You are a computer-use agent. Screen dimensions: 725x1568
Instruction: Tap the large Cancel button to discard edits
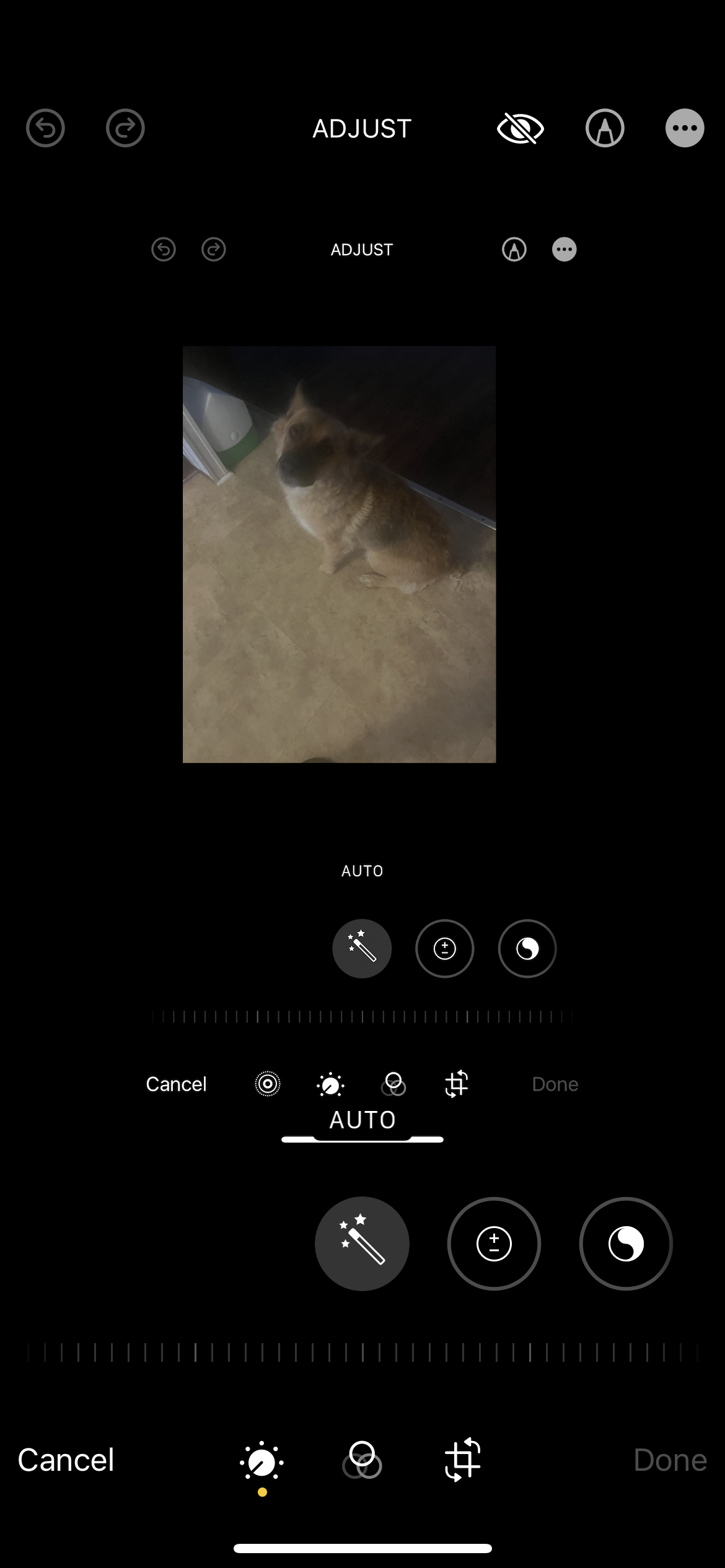[66, 1460]
